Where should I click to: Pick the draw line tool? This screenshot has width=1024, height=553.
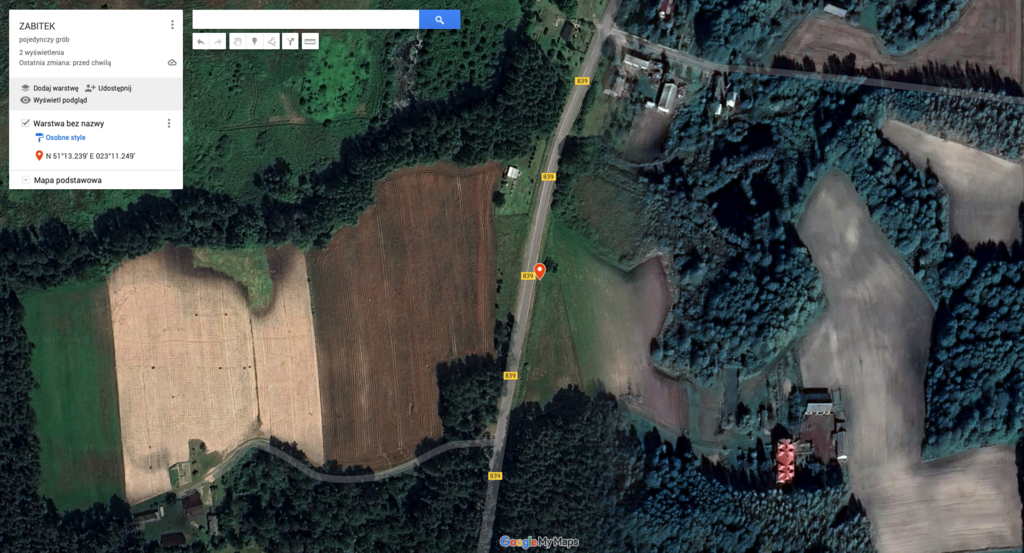pos(272,42)
